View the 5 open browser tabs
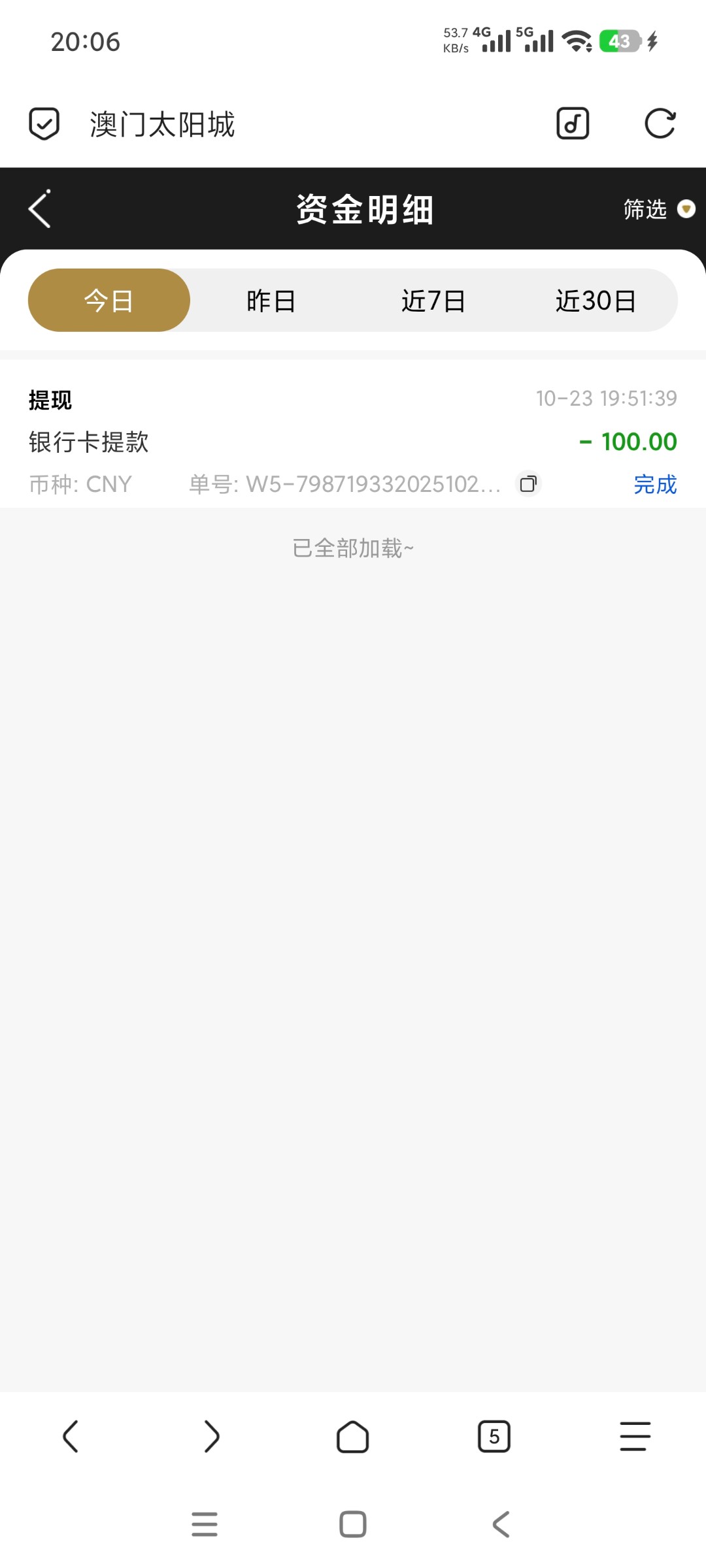Viewport: 706px width, 1568px height. pos(494,1436)
